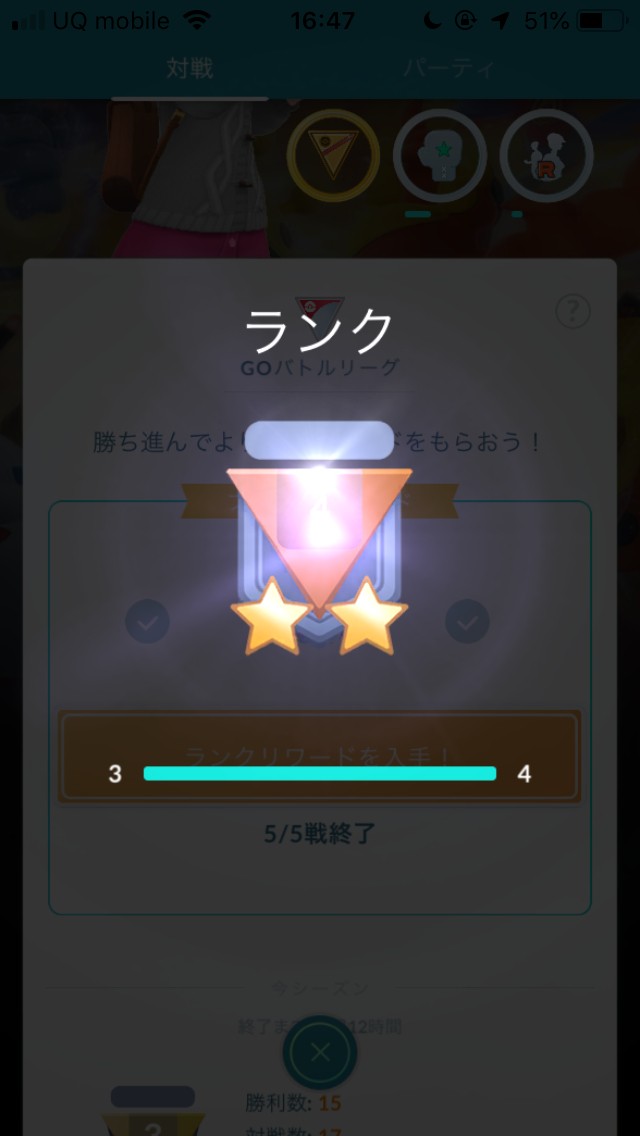Open the trainer battle icon
The height and width of the screenshot is (1136, 640).
pos(439,155)
